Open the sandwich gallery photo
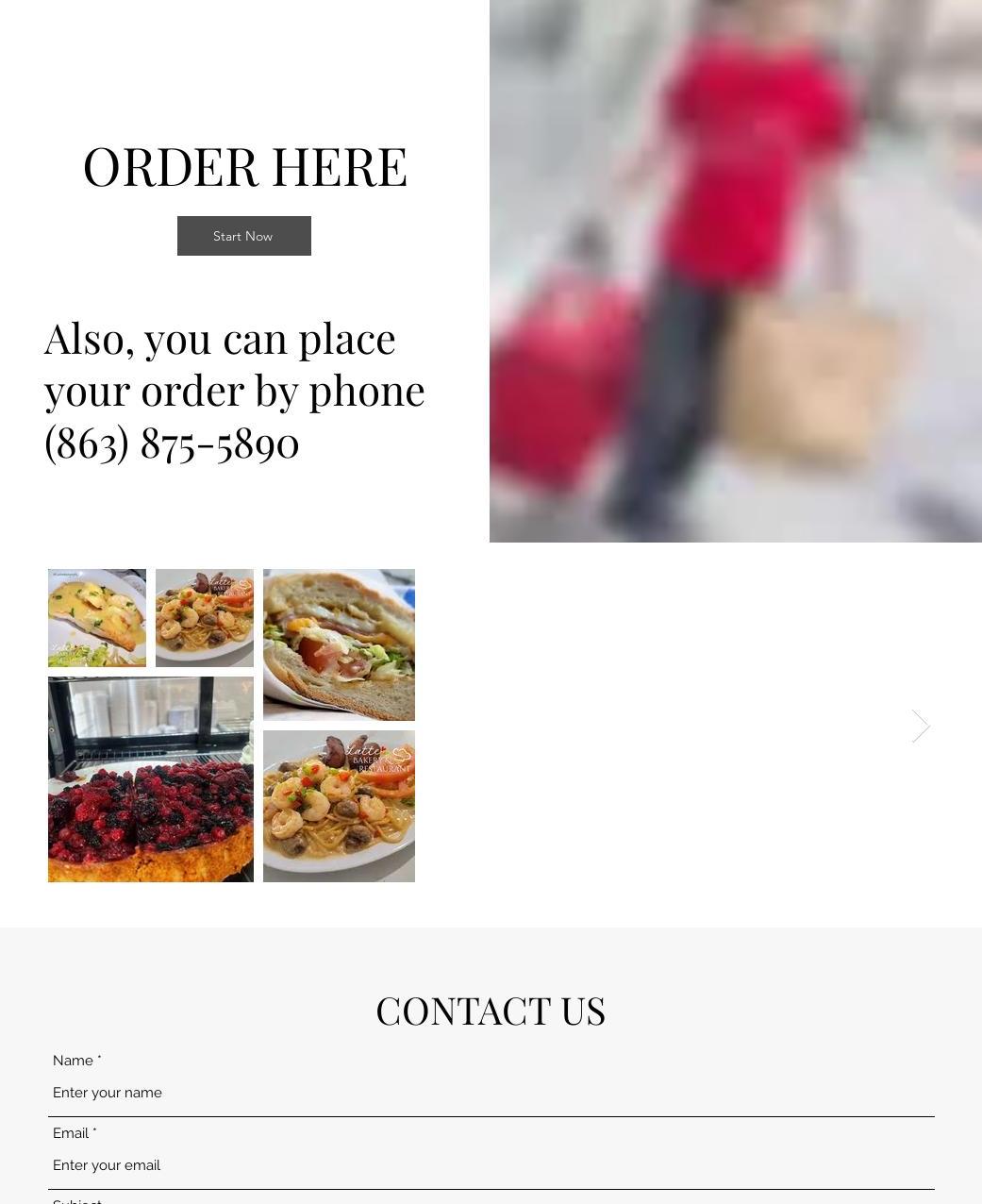This screenshot has height=1204, width=982. coord(339,644)
